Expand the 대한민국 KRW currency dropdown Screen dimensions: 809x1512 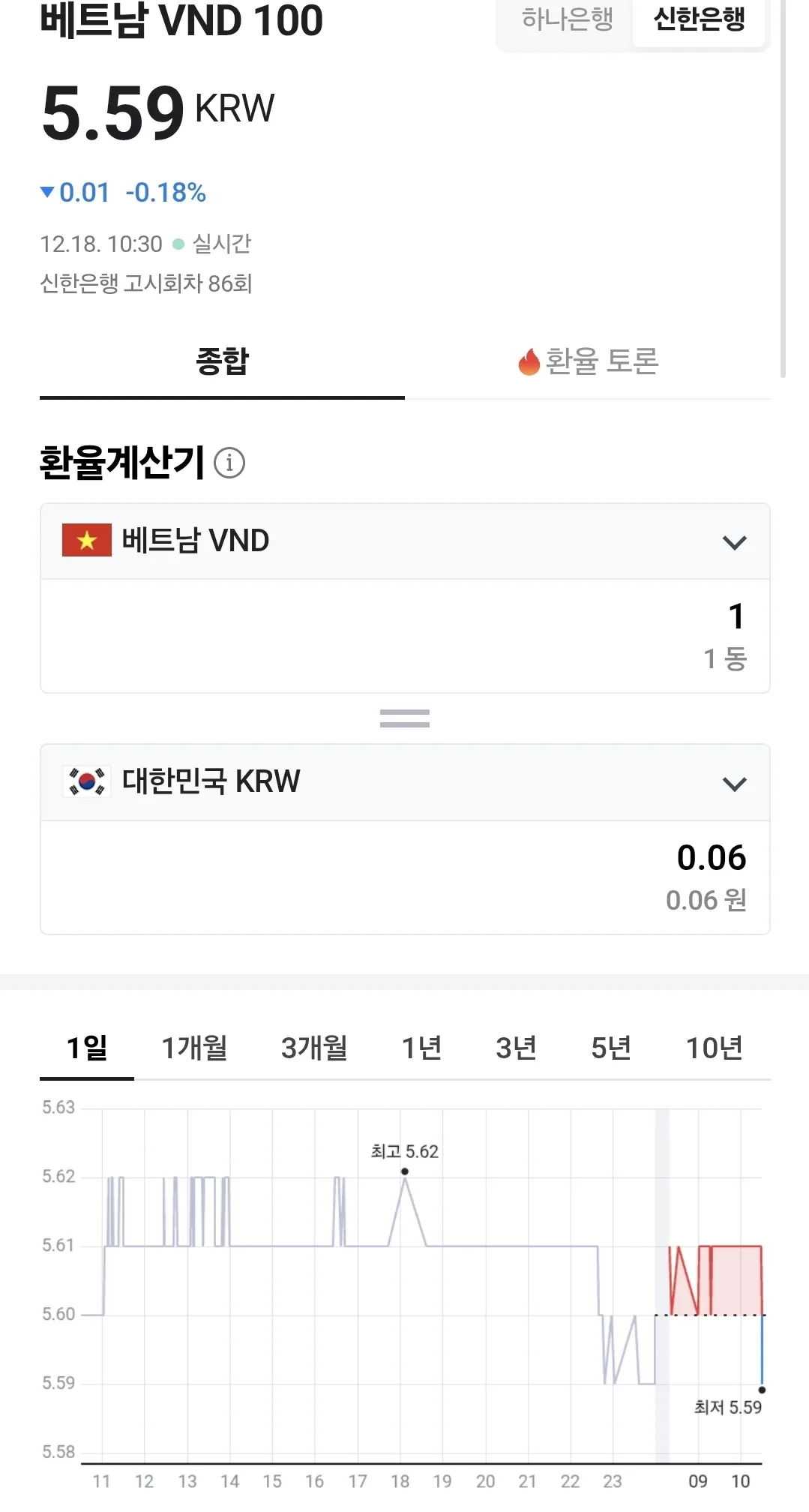click(x=405, y=782)
